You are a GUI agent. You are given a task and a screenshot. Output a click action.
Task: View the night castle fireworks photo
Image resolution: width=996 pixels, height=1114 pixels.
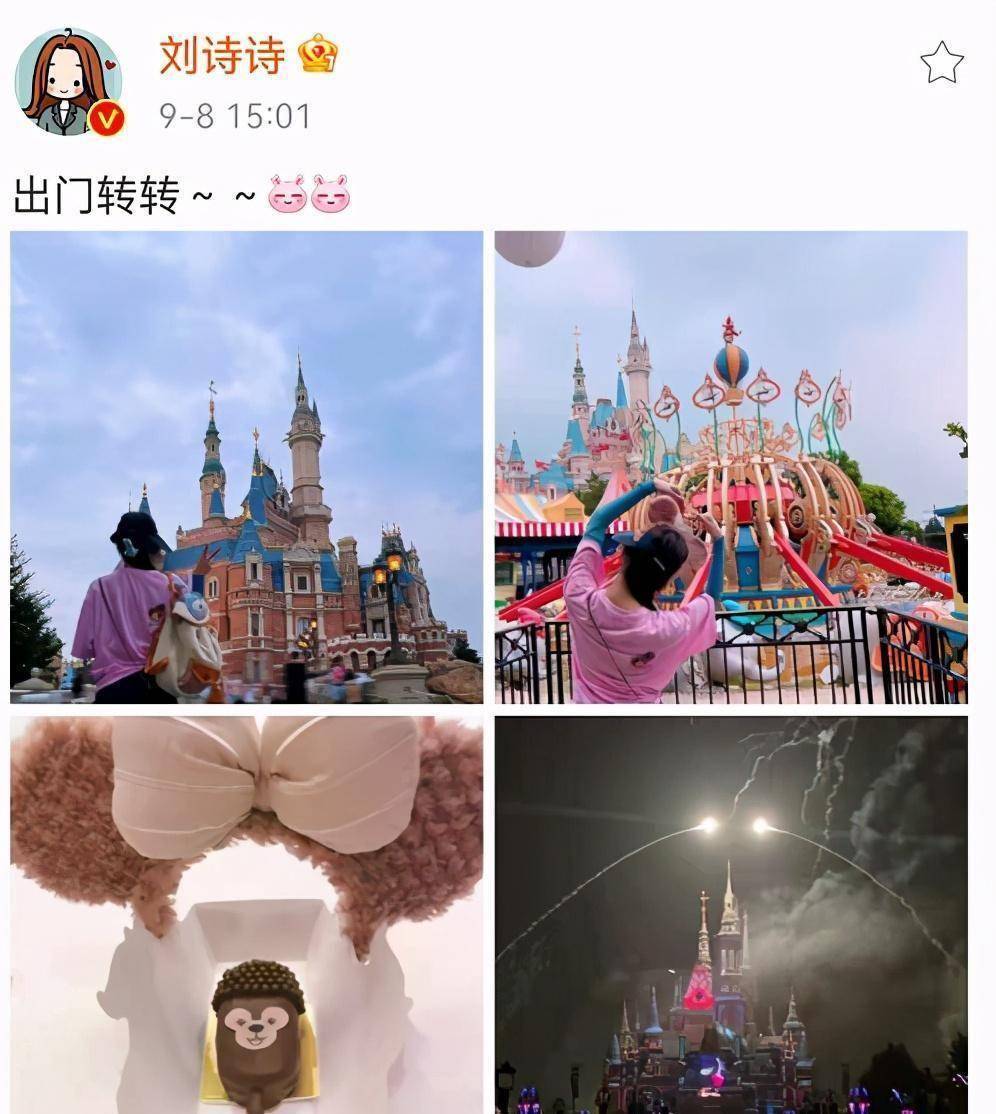731,914
